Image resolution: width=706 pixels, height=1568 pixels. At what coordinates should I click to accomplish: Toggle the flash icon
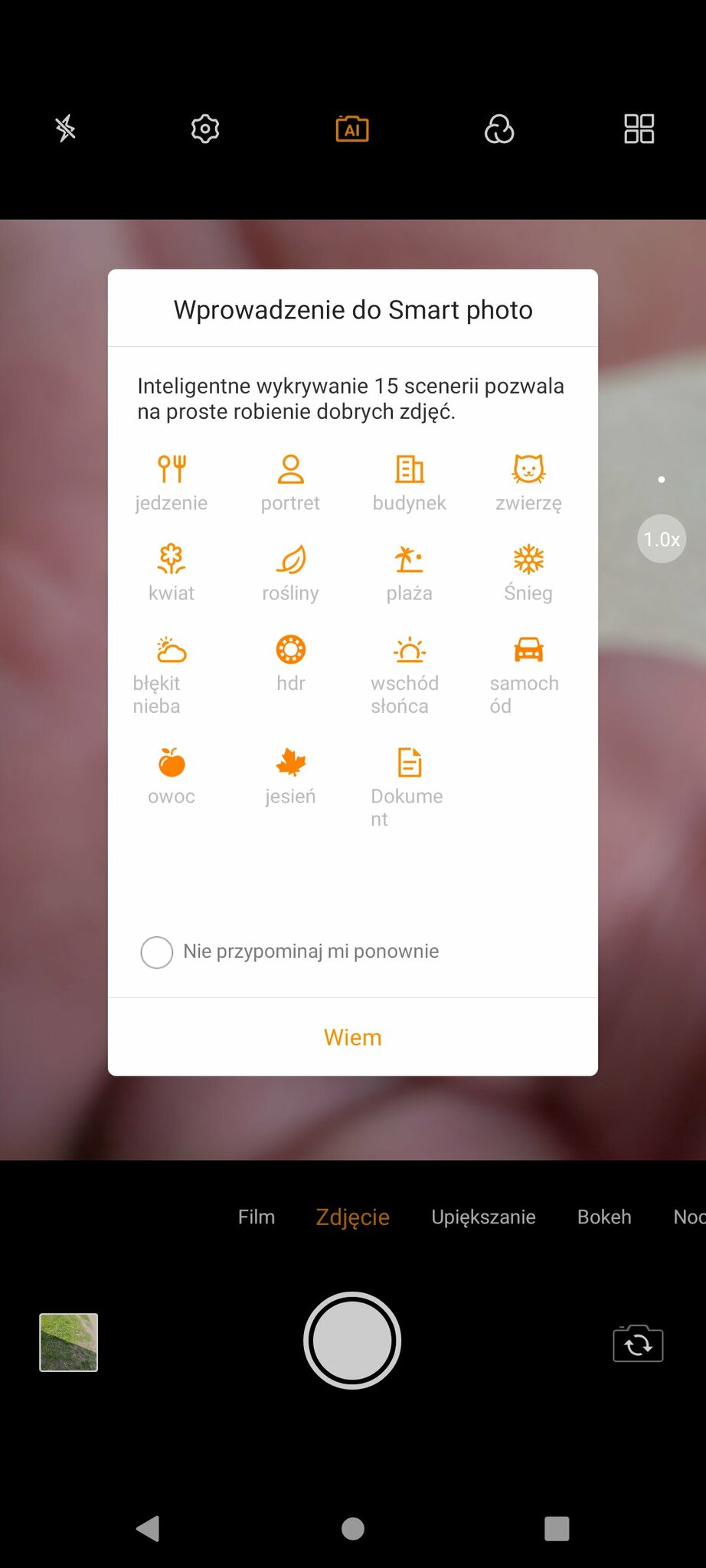pos(66,129)
